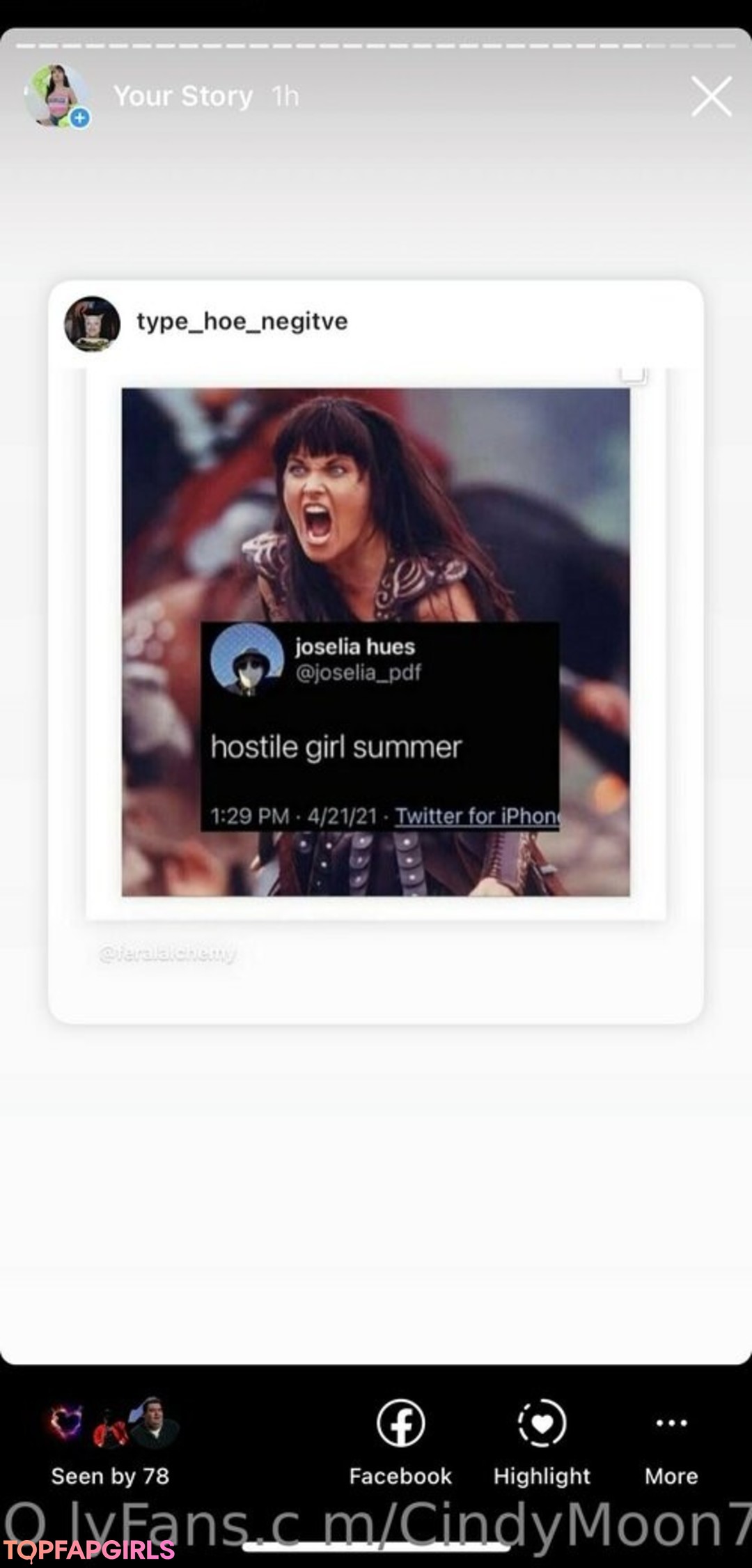Tap Your Story profile picture
752x1568 pixels.
click(56, 96)
